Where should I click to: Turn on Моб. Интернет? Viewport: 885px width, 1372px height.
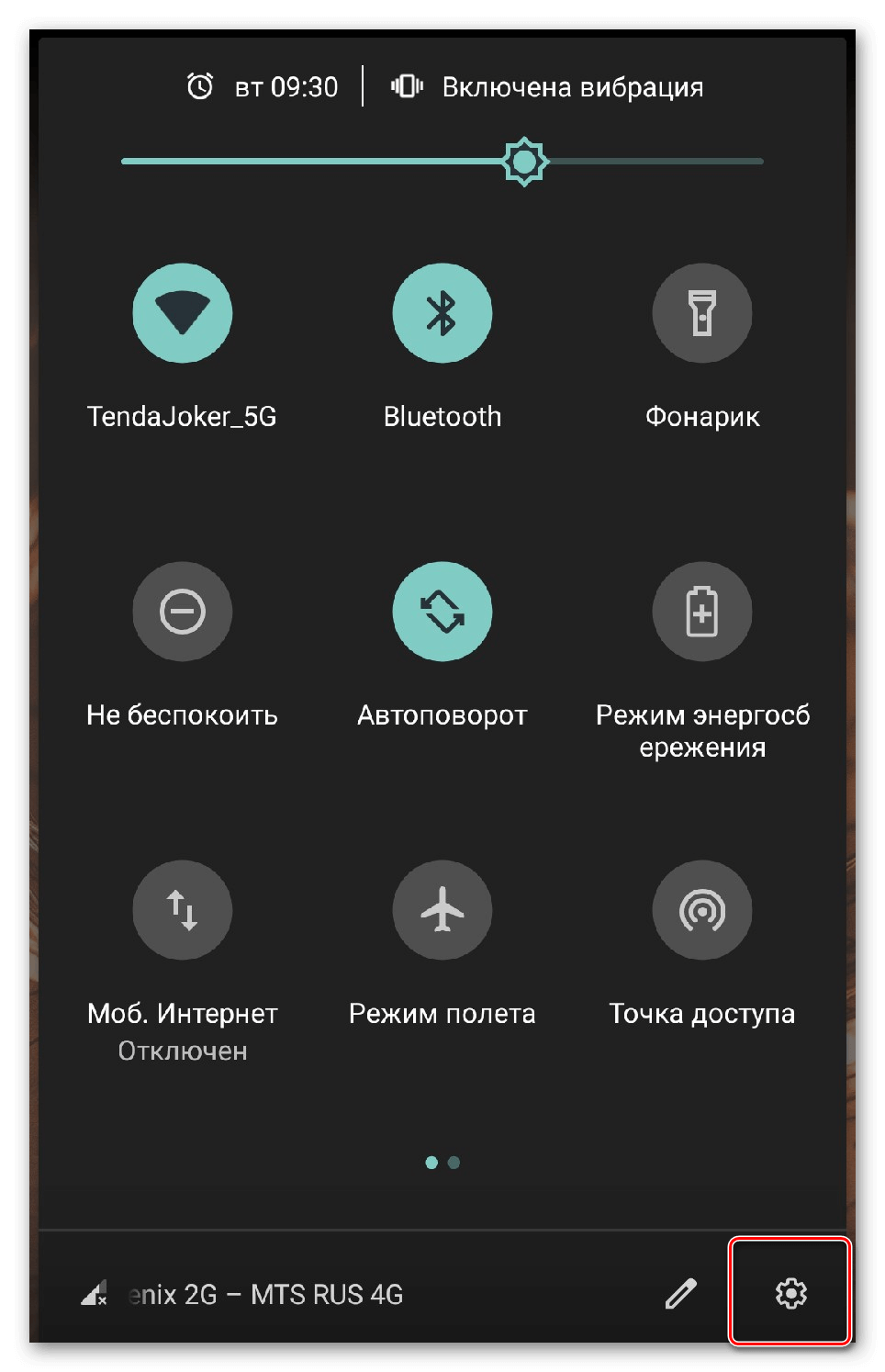pyautogui.click(x=182, y=910)
